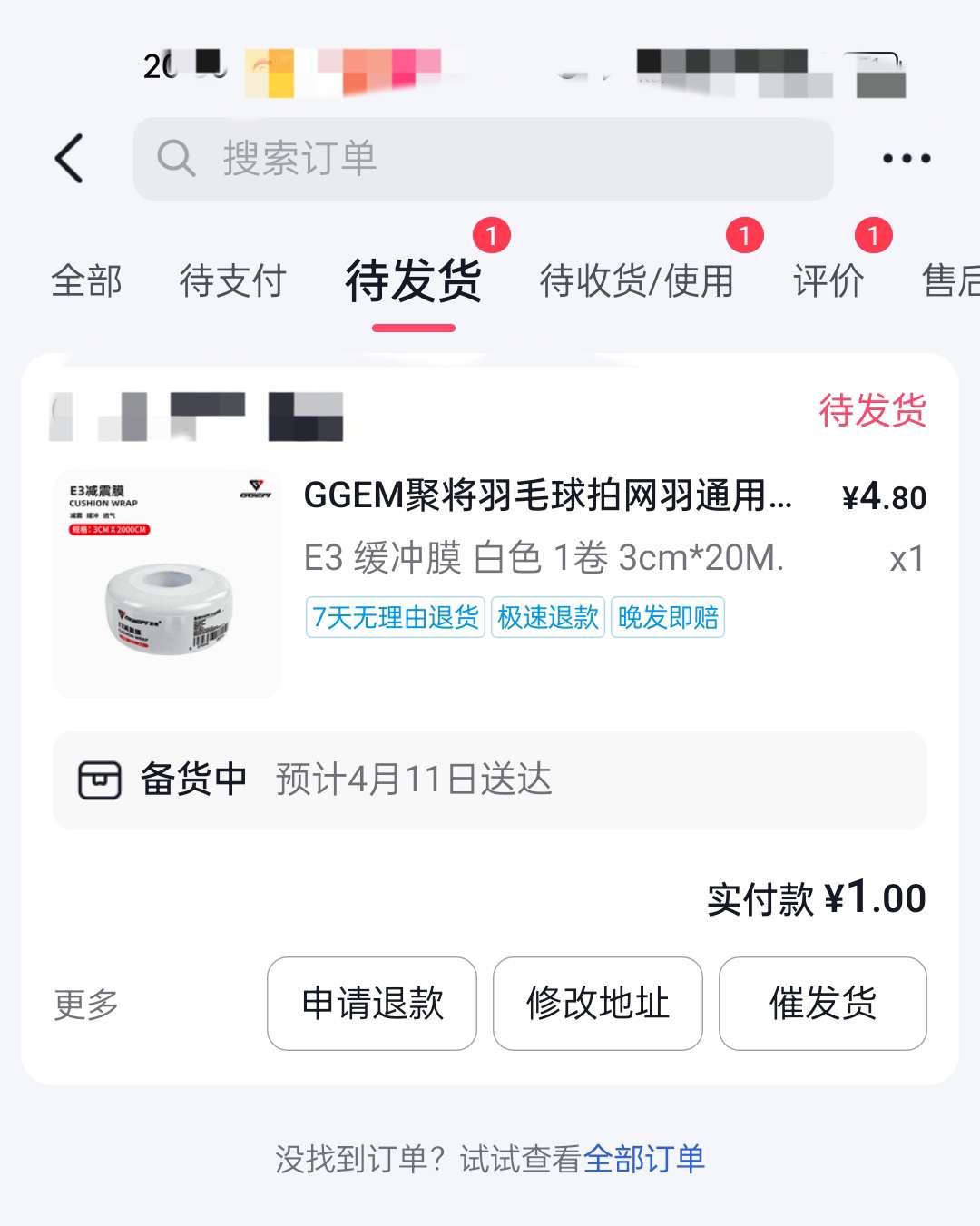
Task: Open the GGEM缓冲膜 product thumbnail
Action: coord(167,583)
